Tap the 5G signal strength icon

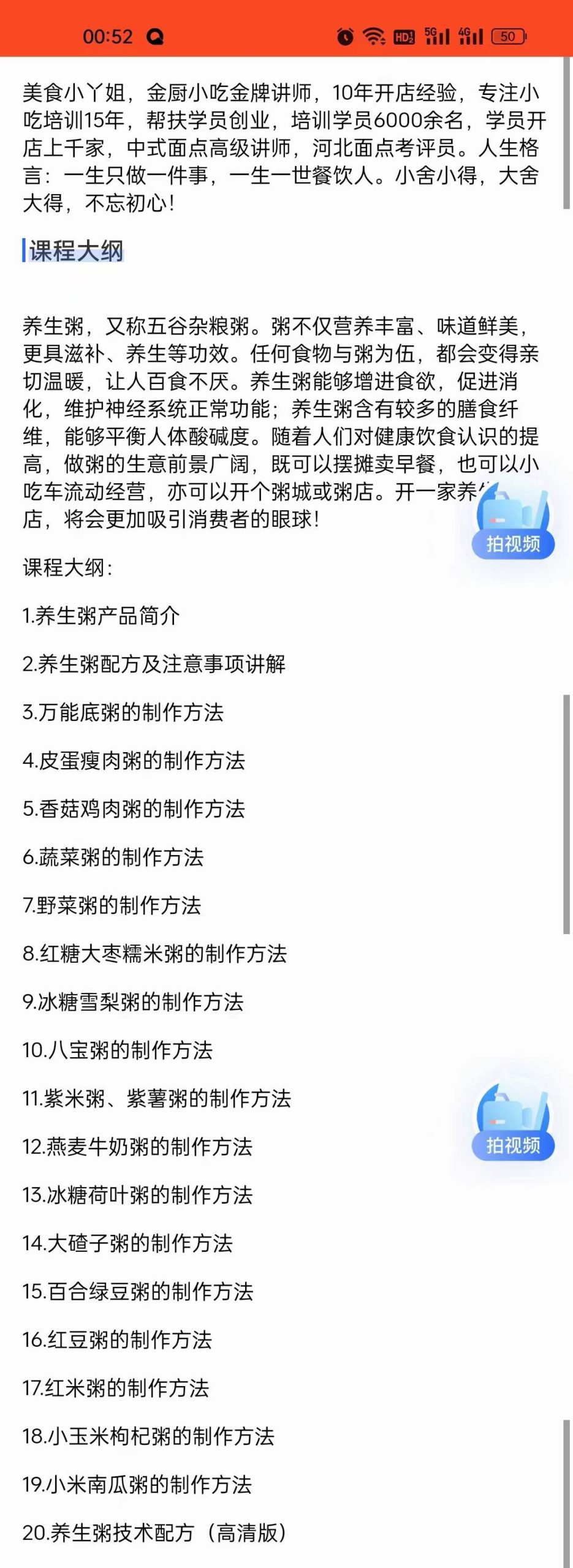pyautogui.click(x=438, y=37)
